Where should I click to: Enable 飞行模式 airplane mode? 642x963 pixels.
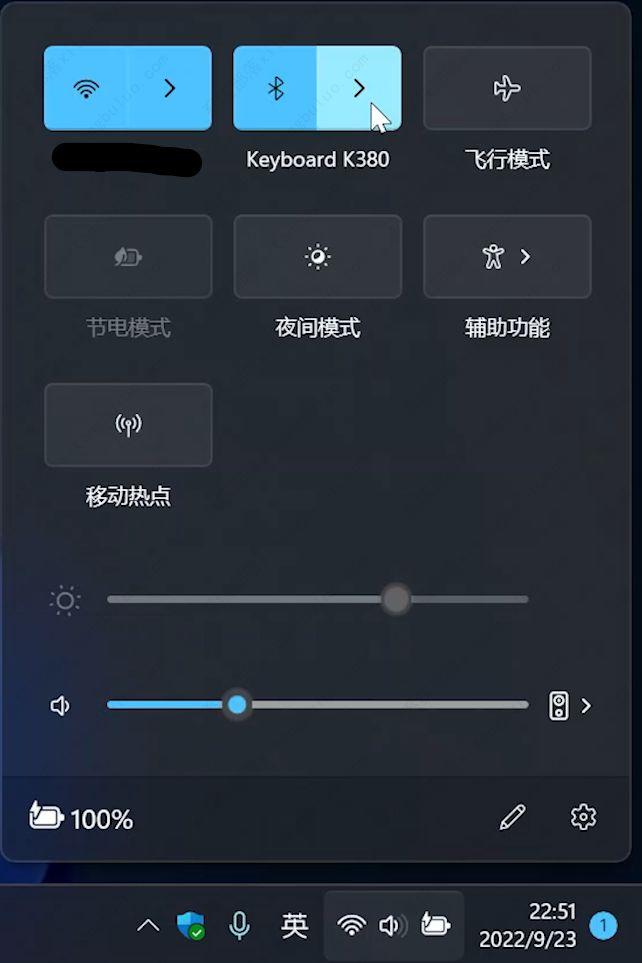(x=507, y=88)
